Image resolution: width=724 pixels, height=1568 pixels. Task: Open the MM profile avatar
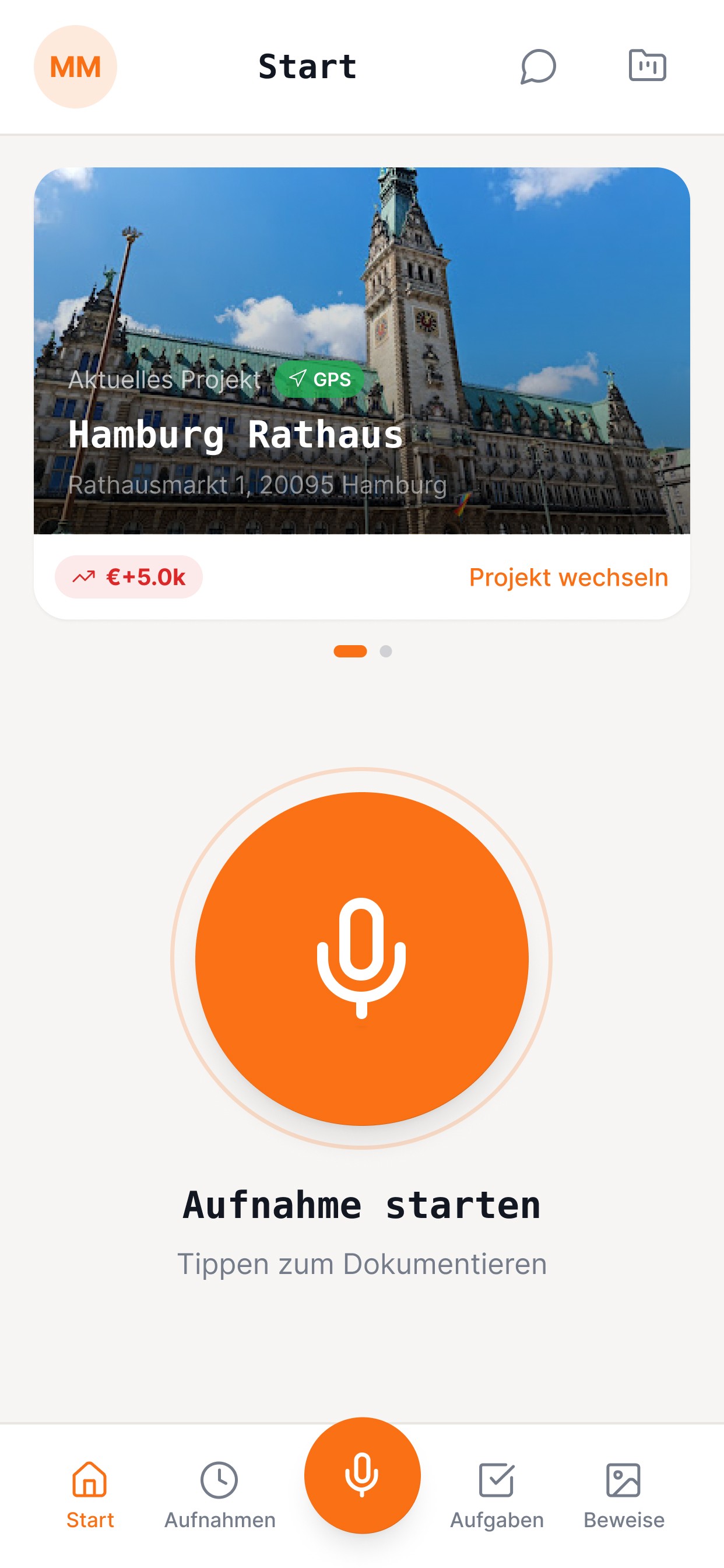[x=75, y=66]
